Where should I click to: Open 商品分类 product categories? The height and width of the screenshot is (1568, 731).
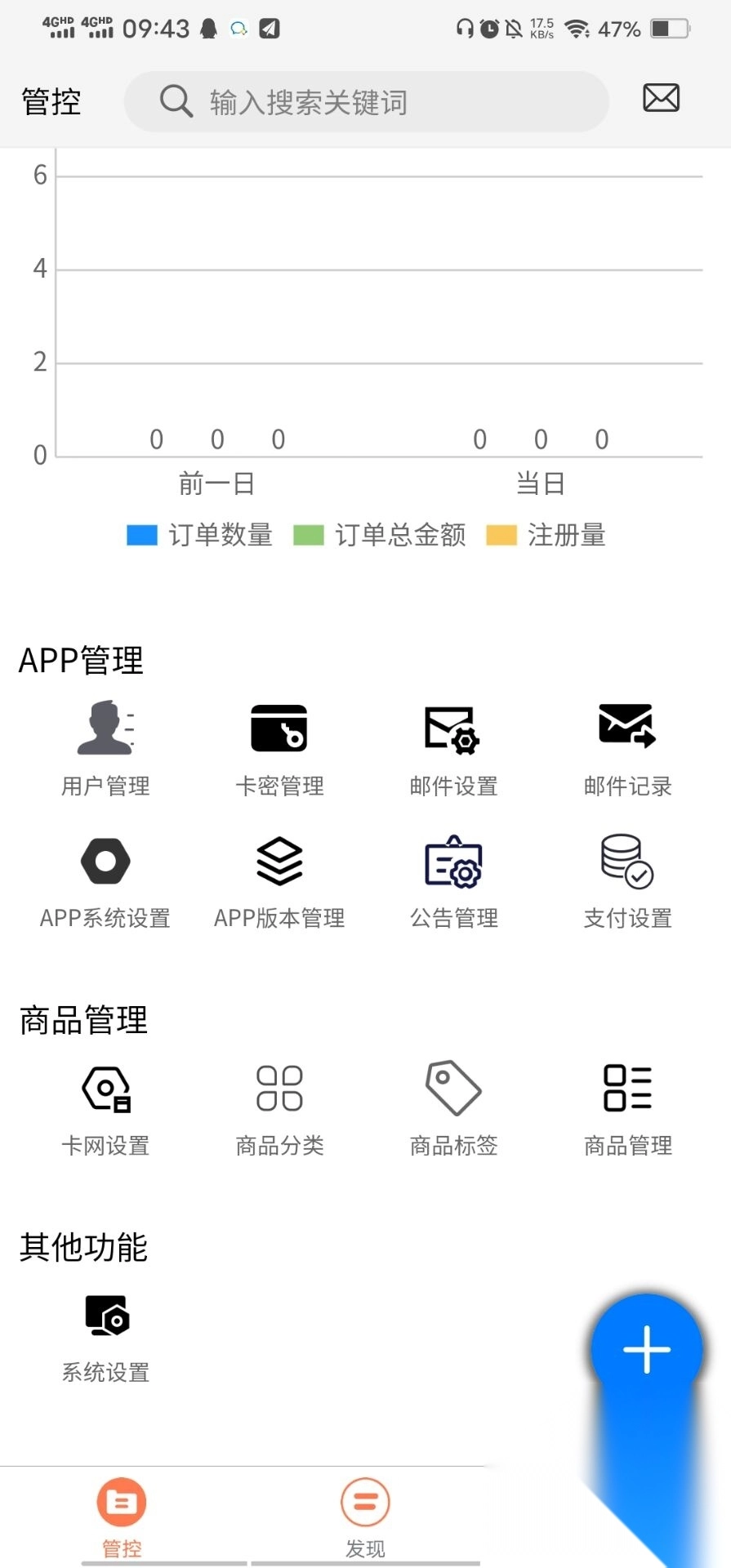point(279,1108)
